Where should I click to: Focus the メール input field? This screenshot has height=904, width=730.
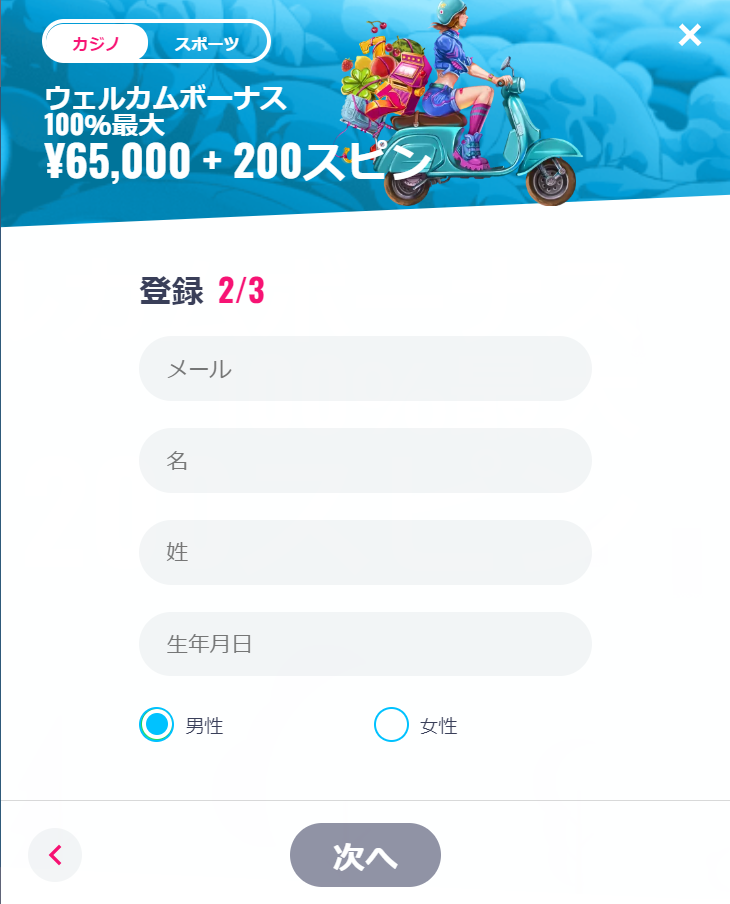(x=365, y=369)
